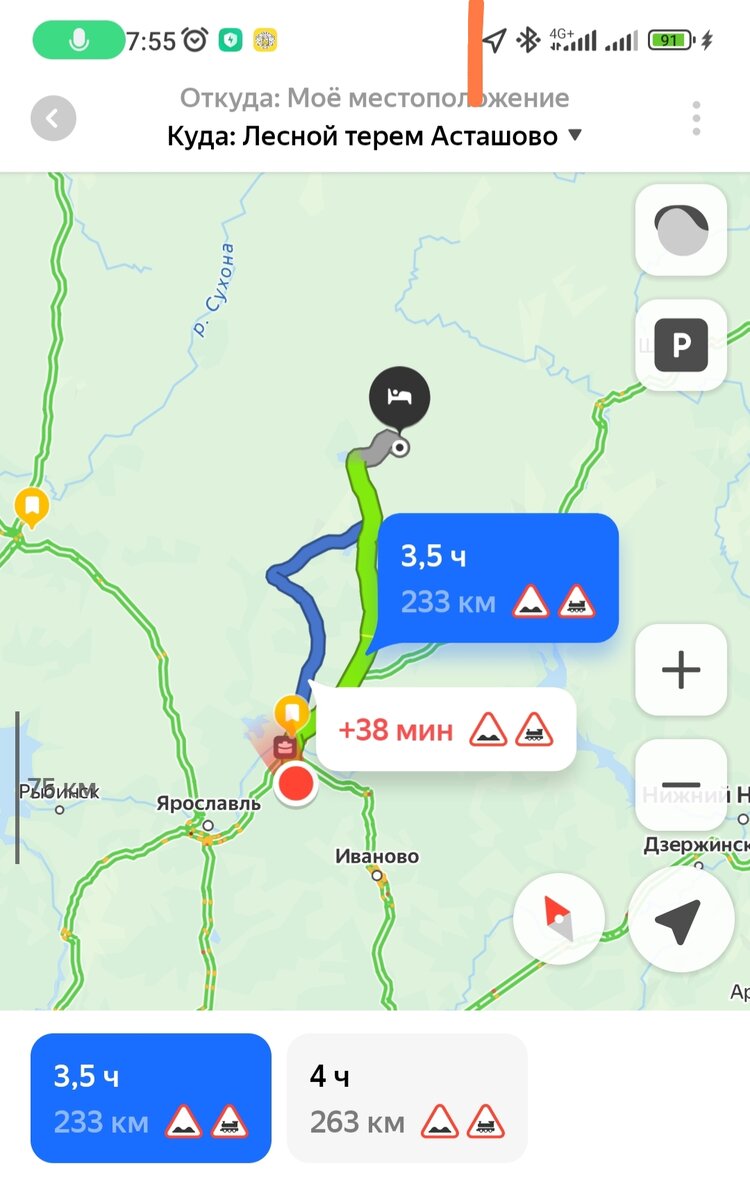Go back from the route overview
Image resolution: width=750 pixels, height=1200 pixels.
coord(53,120)
